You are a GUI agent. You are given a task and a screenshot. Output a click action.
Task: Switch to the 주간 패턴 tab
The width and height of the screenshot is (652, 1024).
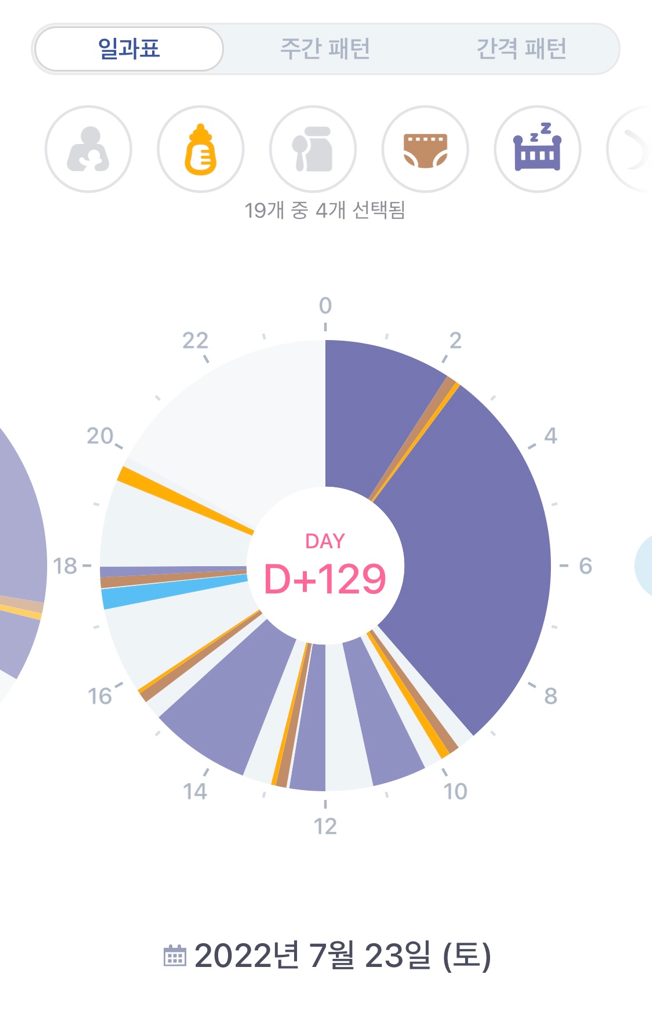(325, 49)
